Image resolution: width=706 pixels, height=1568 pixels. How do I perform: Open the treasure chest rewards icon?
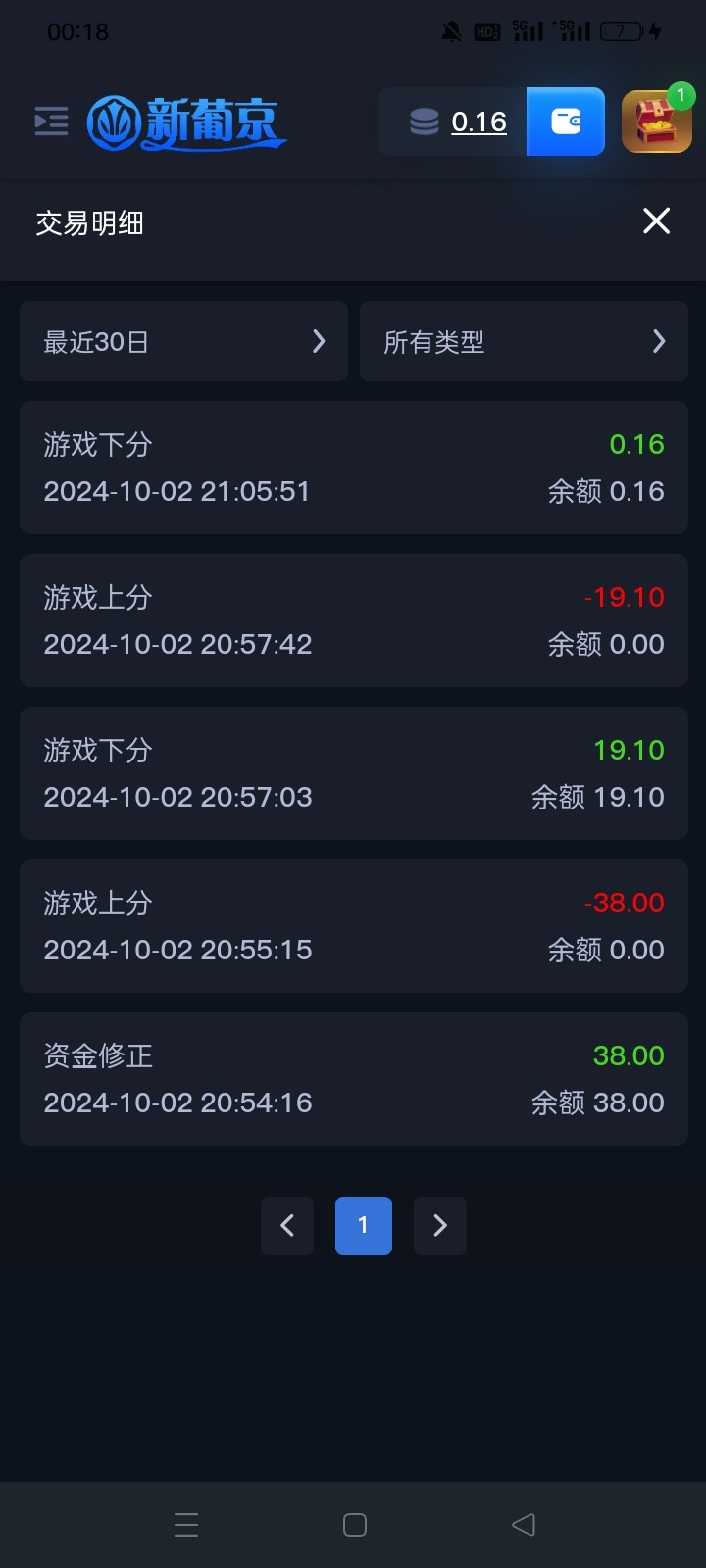(657, 121)
